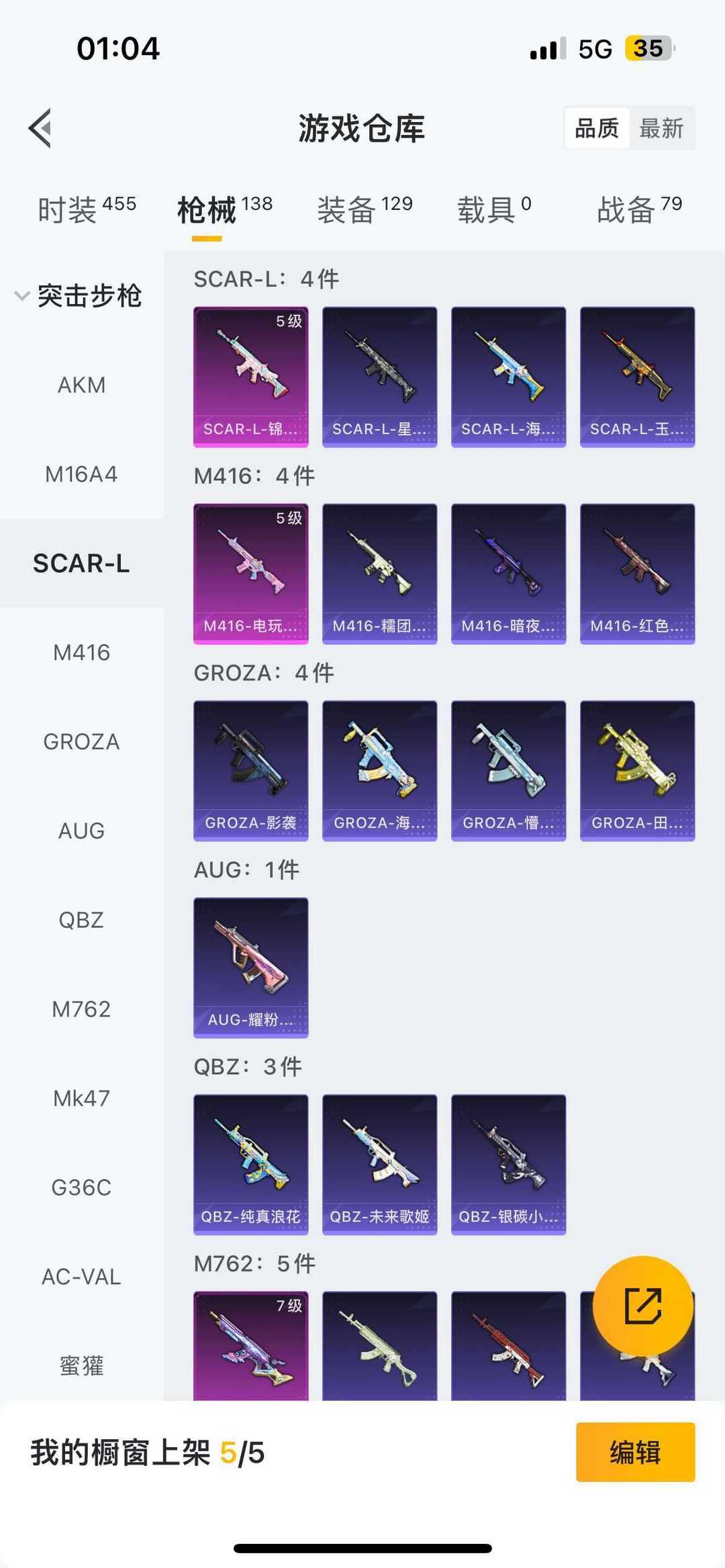Open the 装备 tab
Viewport: 725px width, 1568px height.
coord(365,210)
